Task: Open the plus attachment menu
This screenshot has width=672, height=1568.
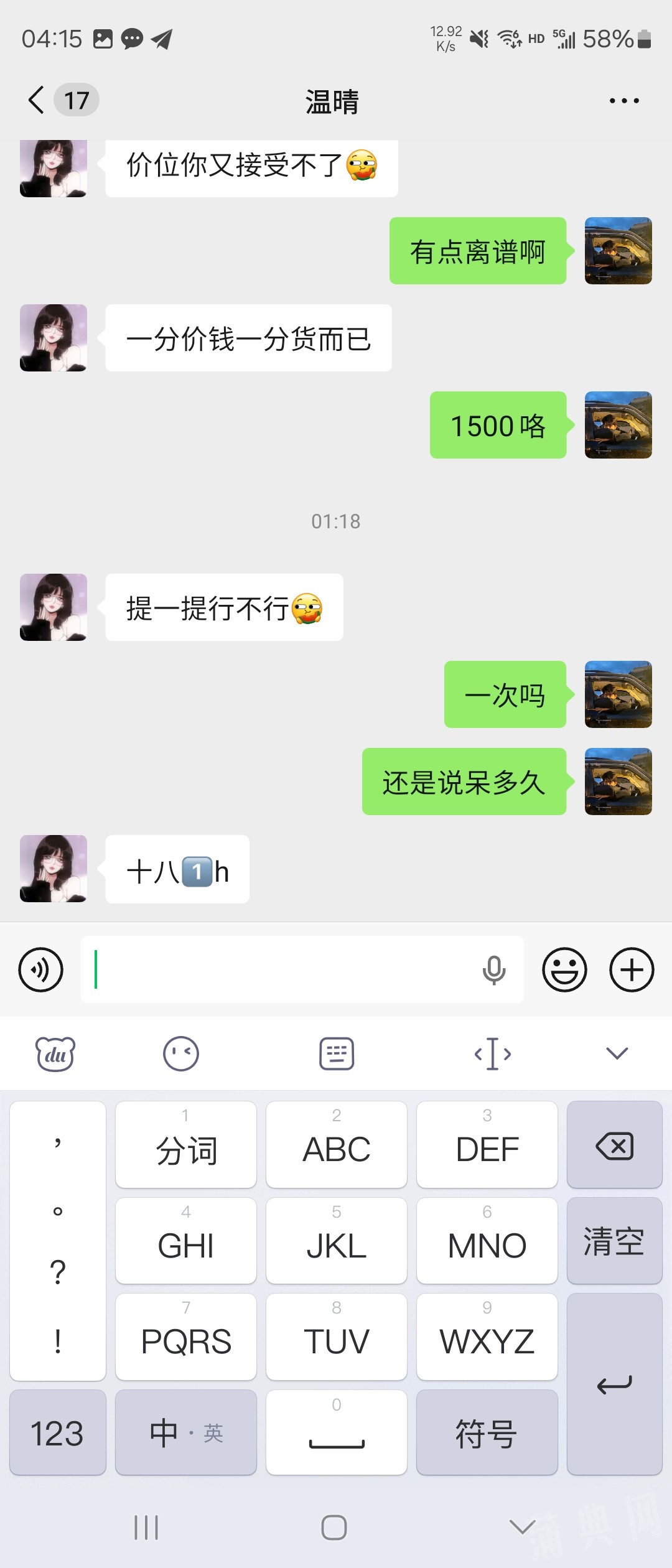Action: [632, 969]
